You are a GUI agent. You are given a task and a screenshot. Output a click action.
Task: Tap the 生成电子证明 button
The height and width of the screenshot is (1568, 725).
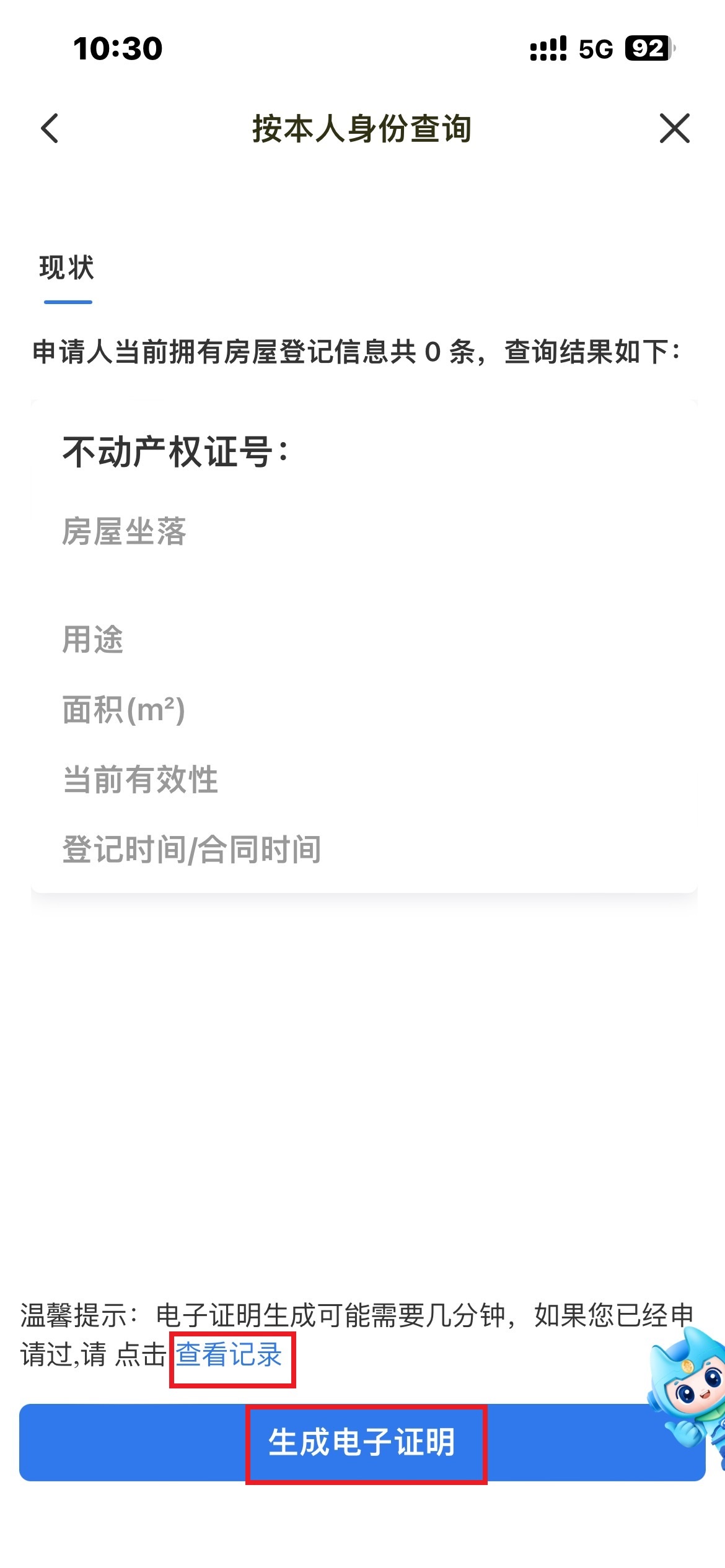362,1442
